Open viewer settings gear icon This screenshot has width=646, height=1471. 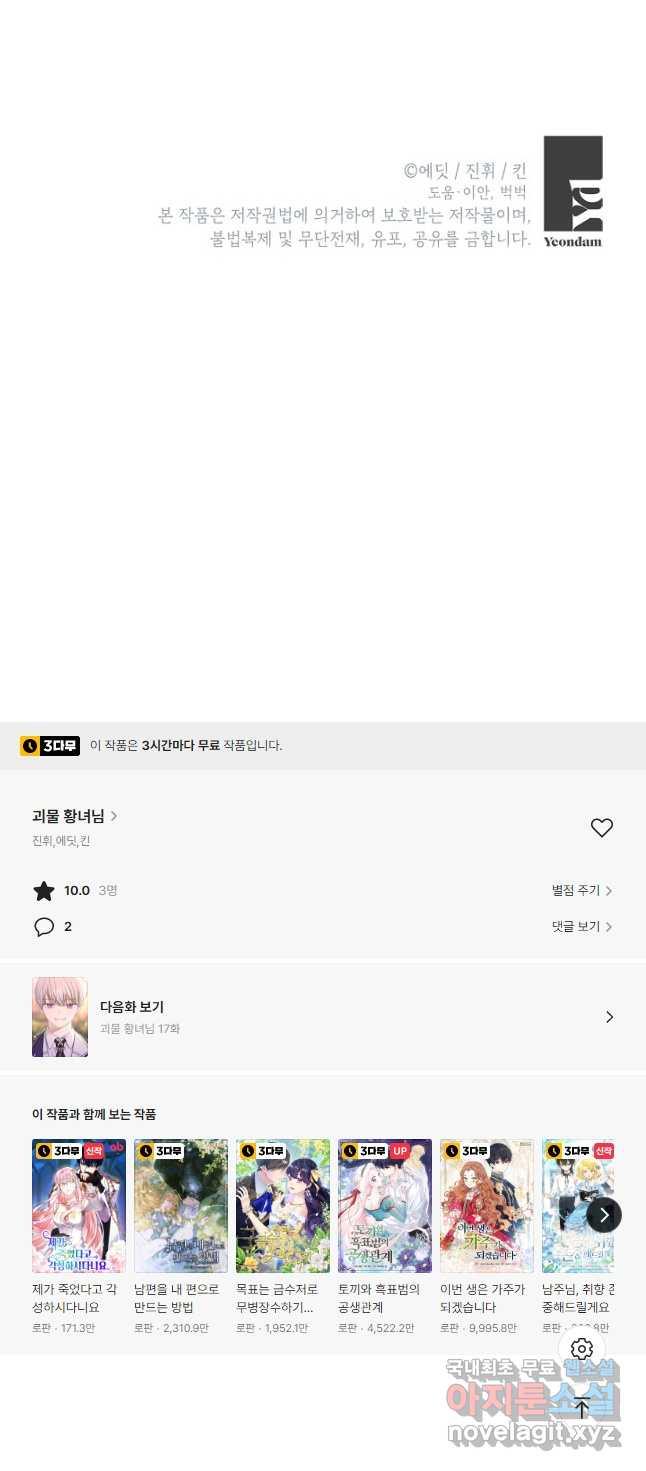(582, 1349)
